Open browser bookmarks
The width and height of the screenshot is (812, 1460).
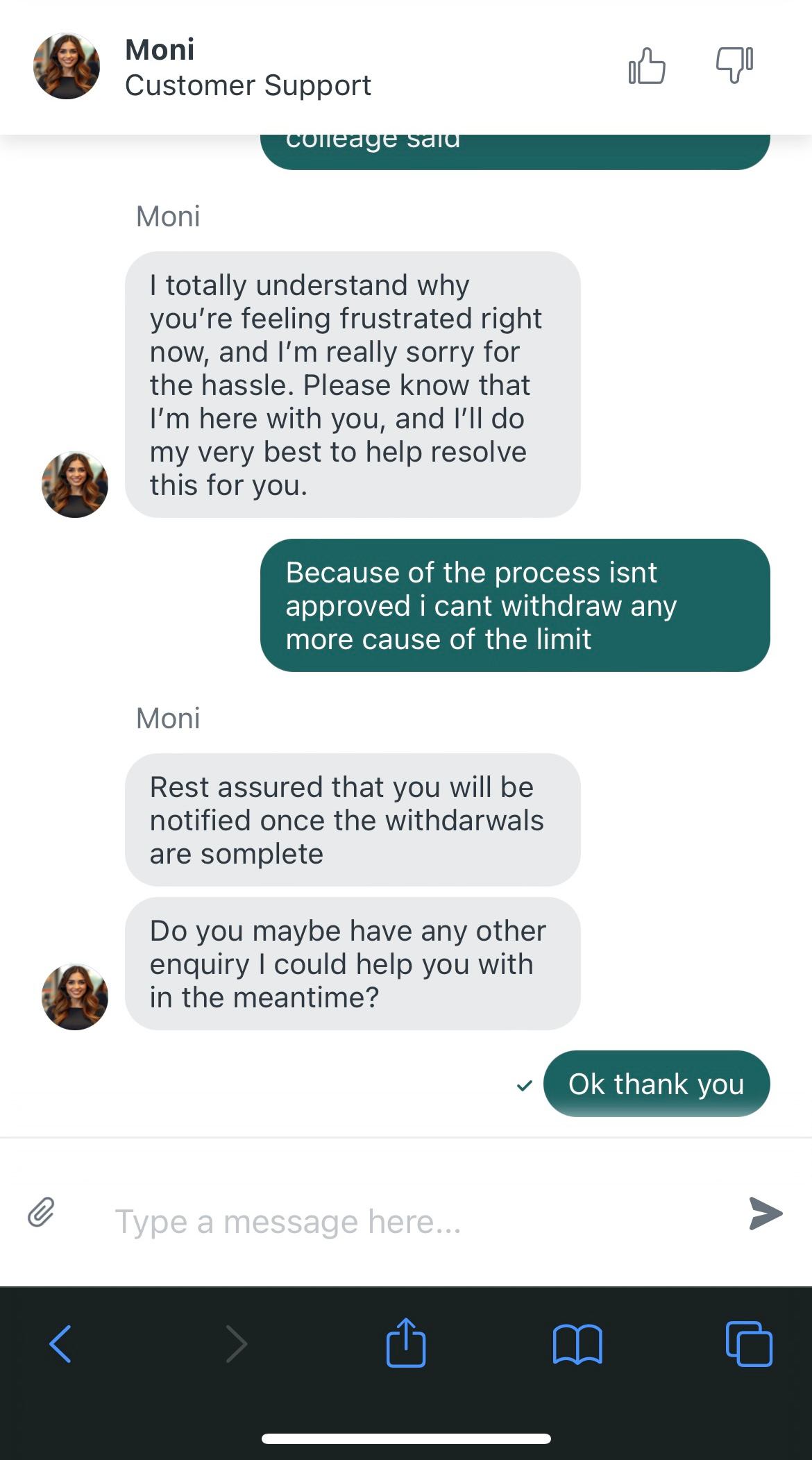pyautogui.click(x=577, y=1343)
